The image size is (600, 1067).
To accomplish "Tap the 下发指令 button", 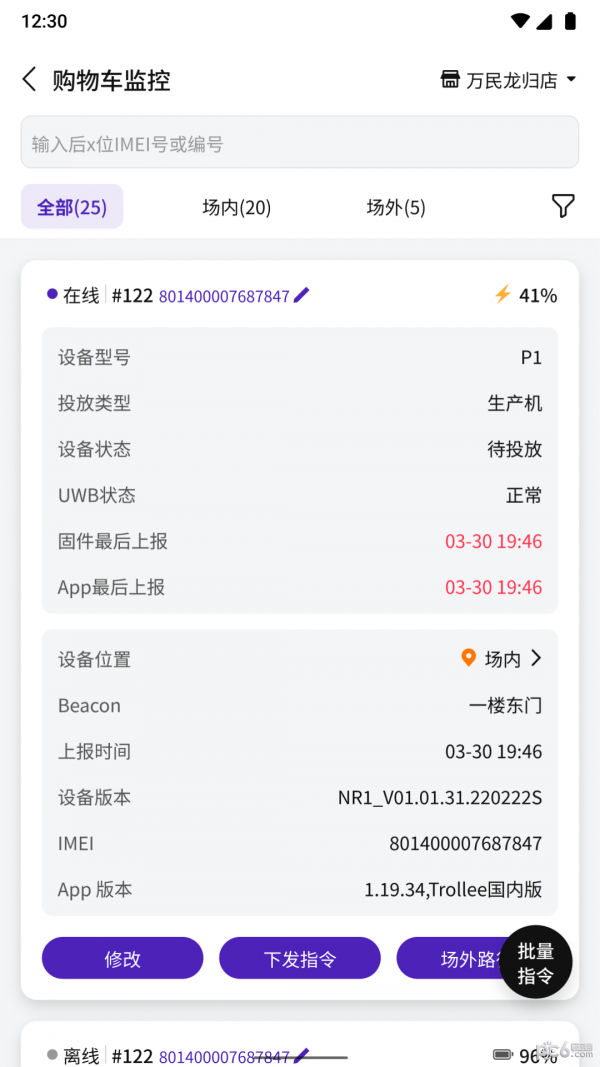I will 300,958.
